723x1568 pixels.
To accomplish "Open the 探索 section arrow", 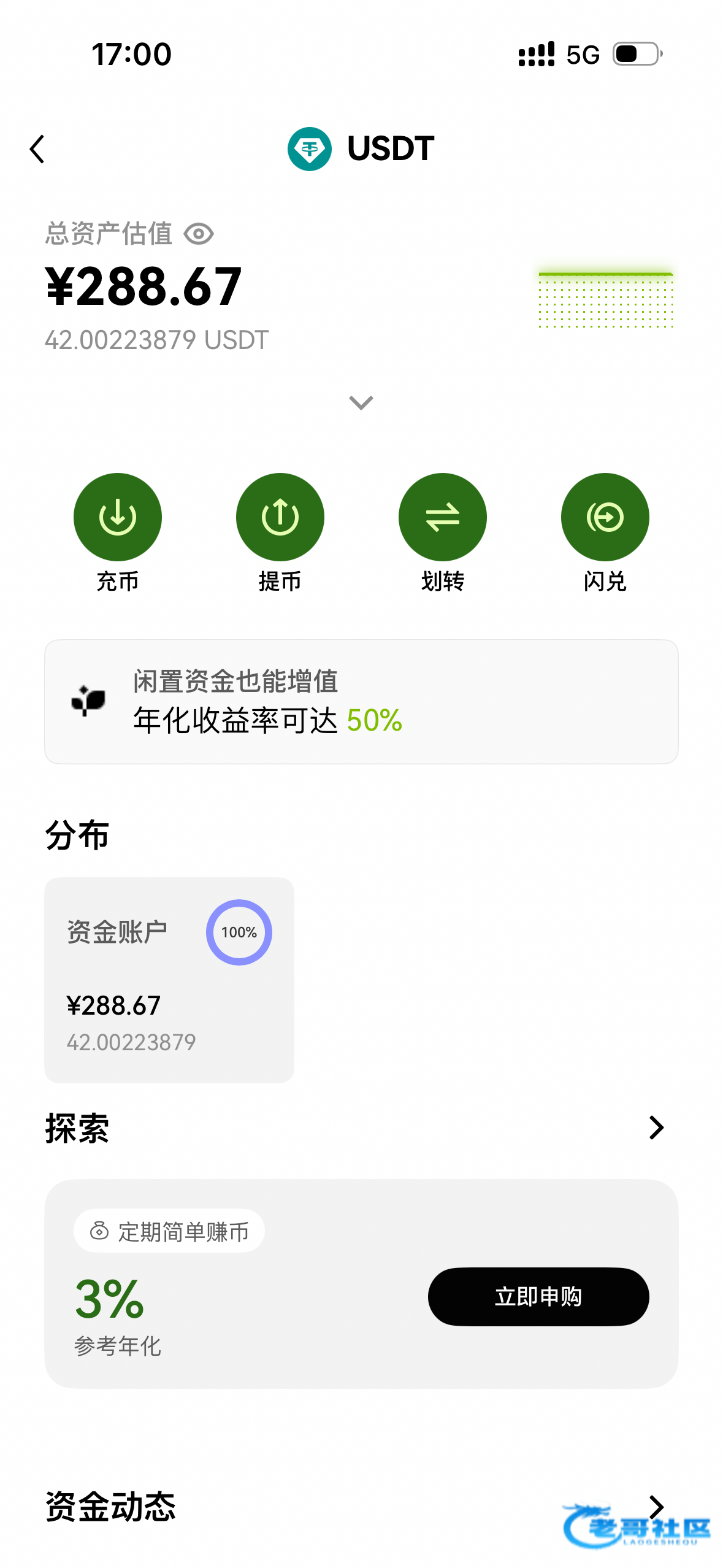I will [x=656, y=1127].
